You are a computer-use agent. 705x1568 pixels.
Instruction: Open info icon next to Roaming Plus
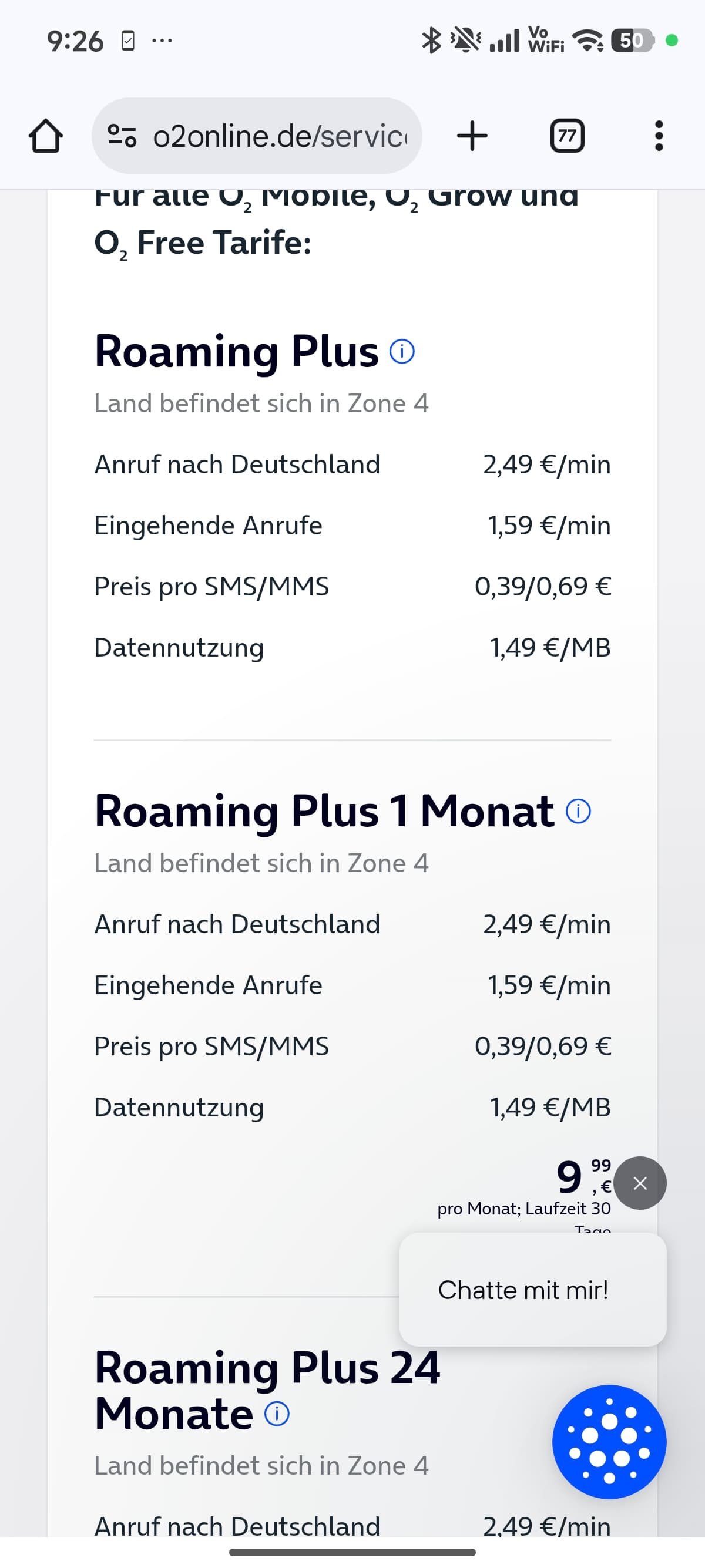(402, 351)
